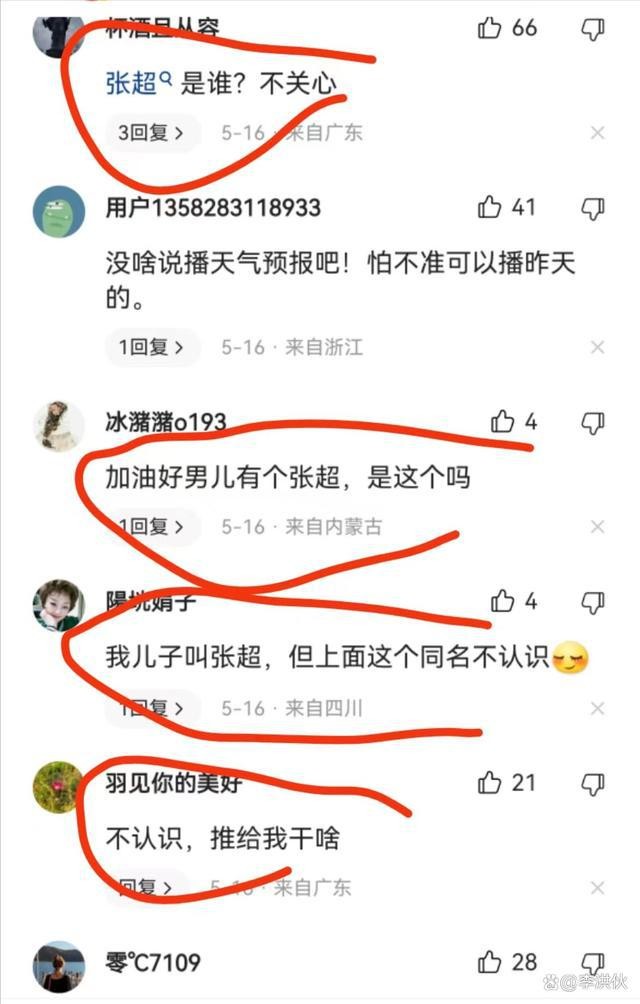Open 用户1358283118933's profile avatar
Screen dimensions: 640x1004
pos(58,212)
